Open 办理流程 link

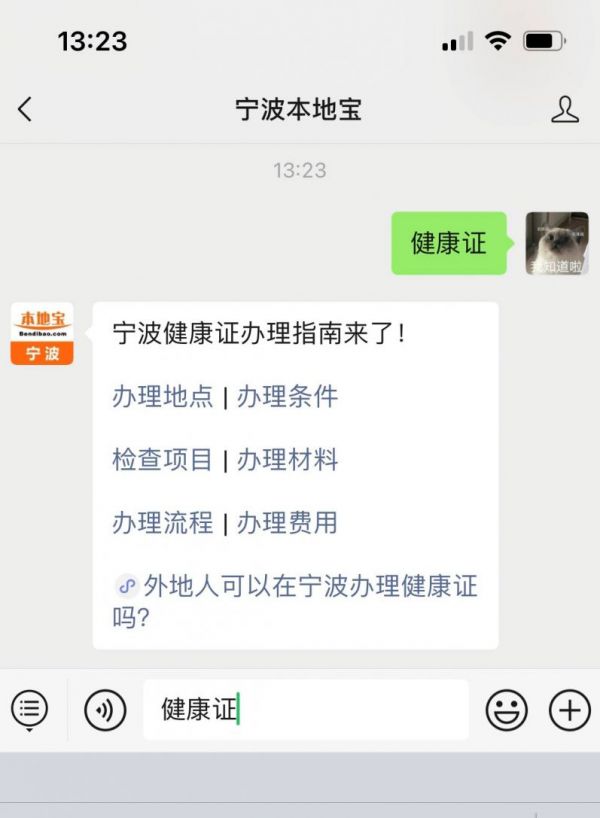(163, 522)
